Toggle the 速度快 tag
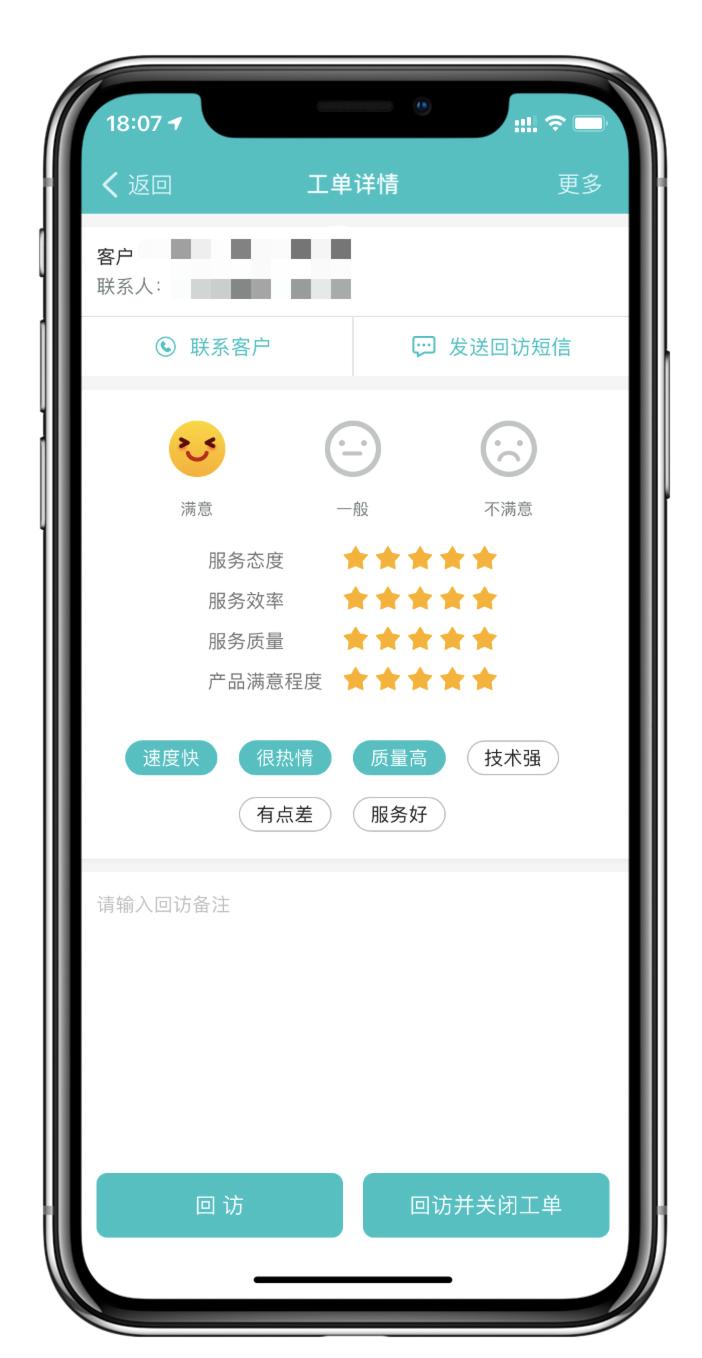 coord(171,758)
